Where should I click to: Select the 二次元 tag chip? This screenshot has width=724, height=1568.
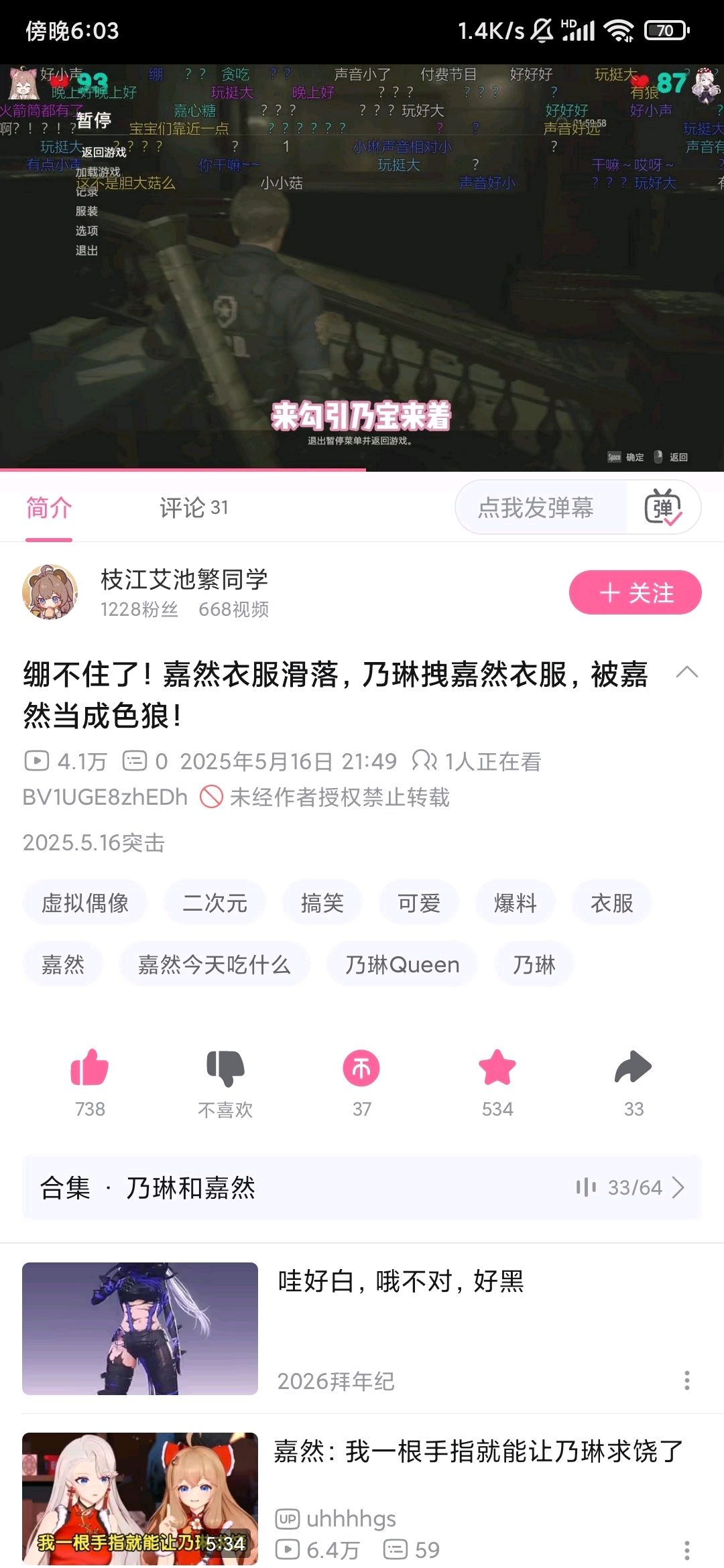215,903
